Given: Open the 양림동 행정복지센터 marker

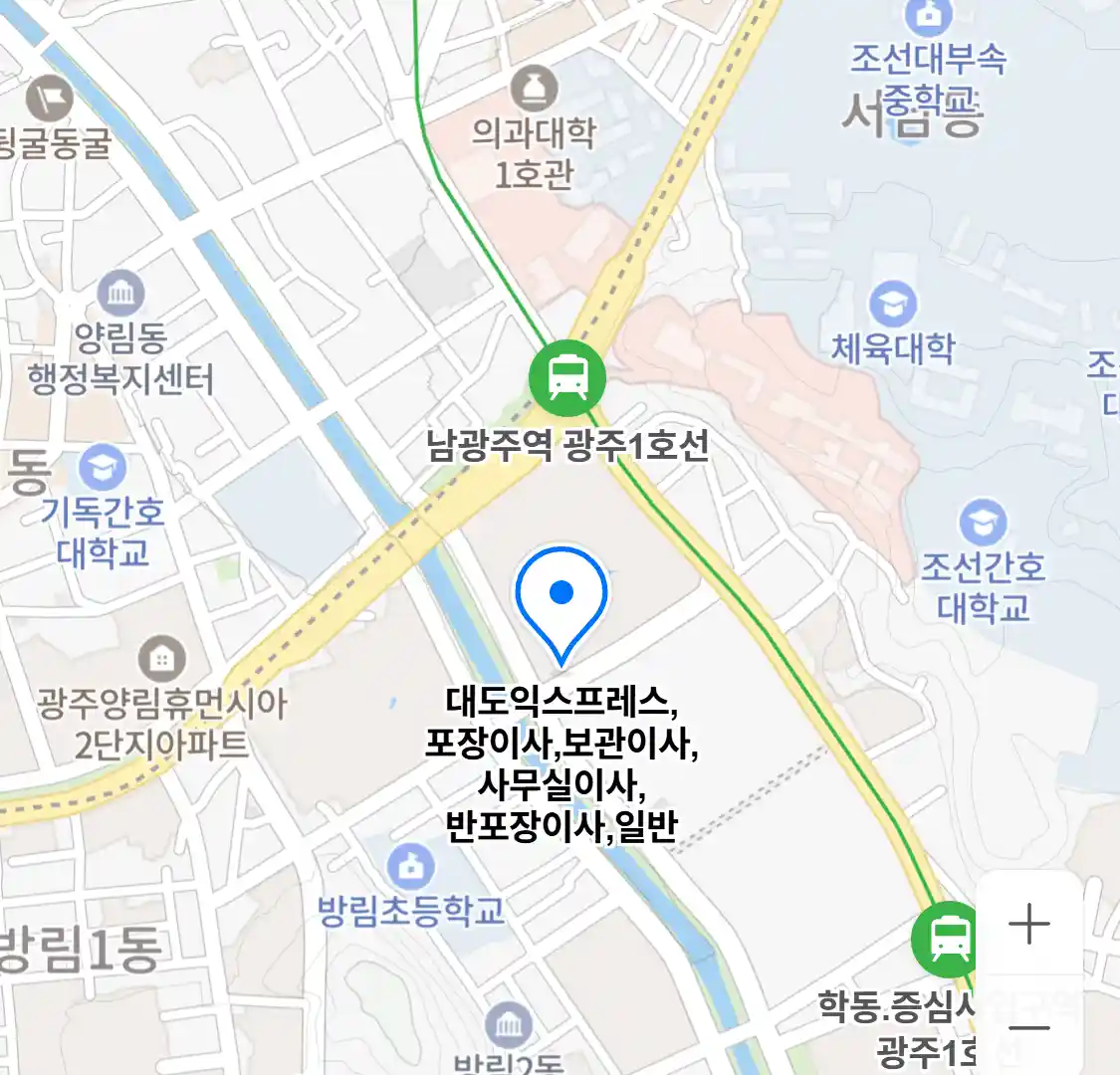Looking at the screenshot, I should tap(121, 294).
